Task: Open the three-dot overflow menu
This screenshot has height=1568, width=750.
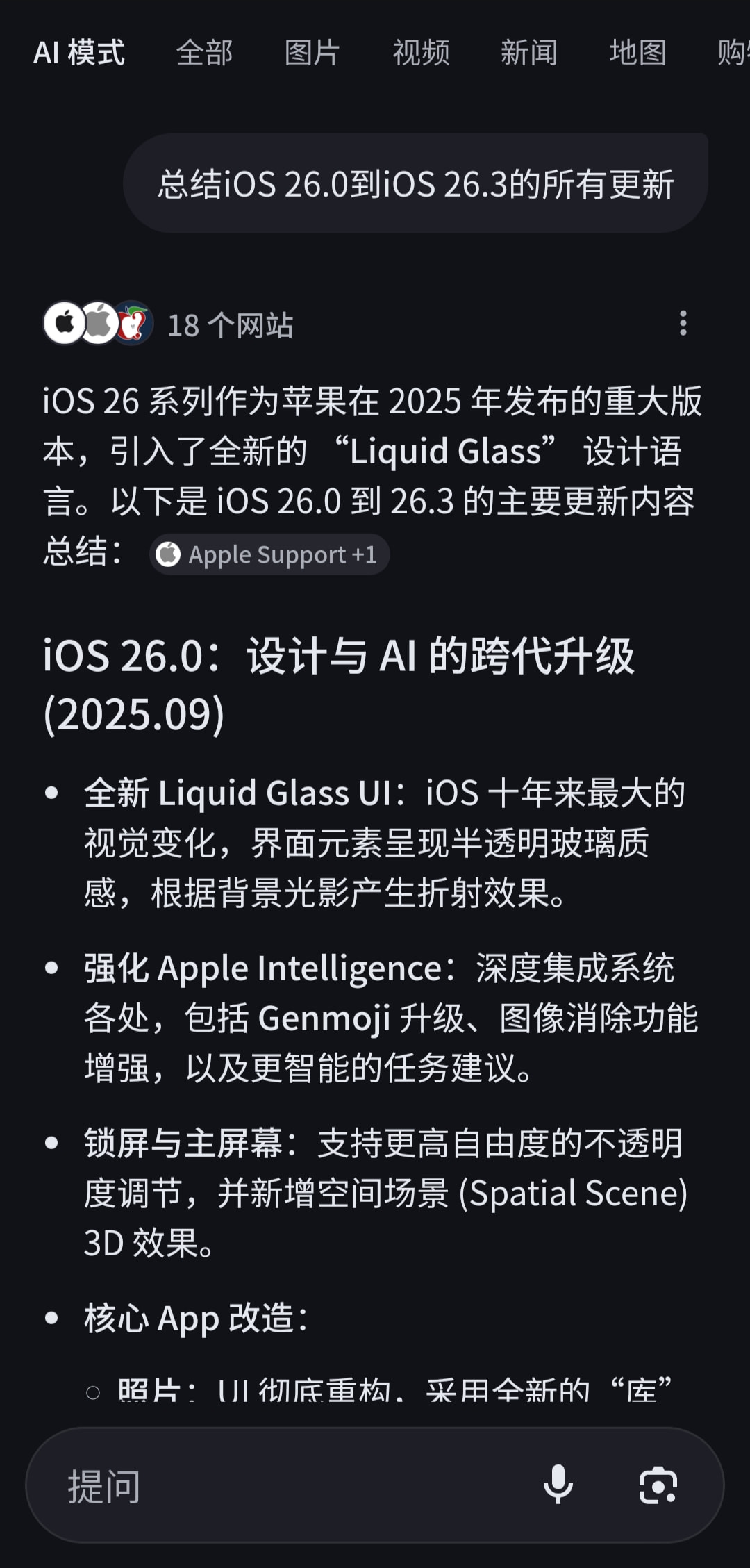Action: pyautogui.click(x=683, y=323)
